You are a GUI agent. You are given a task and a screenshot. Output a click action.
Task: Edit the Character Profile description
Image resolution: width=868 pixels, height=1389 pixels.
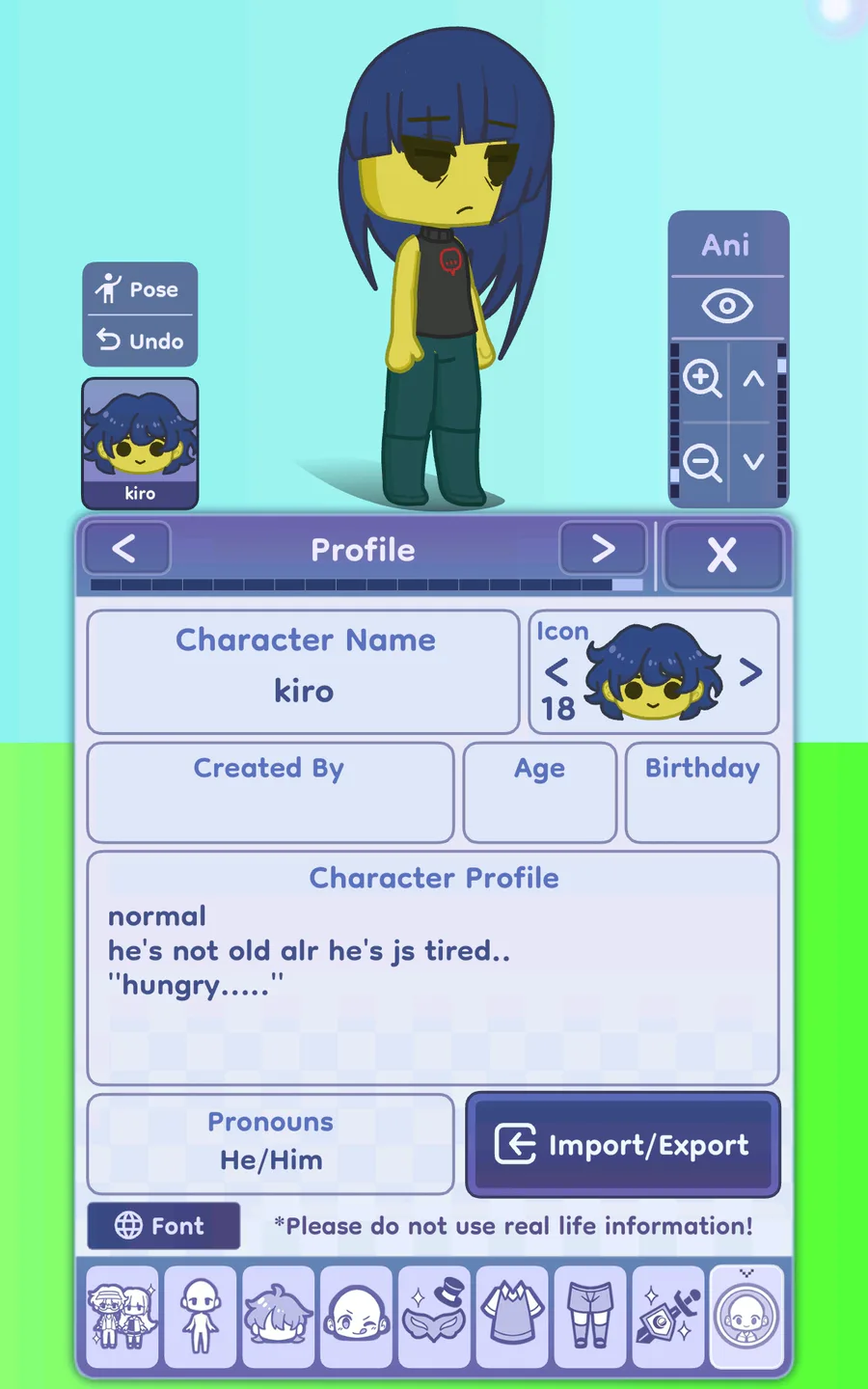(432, 984)
